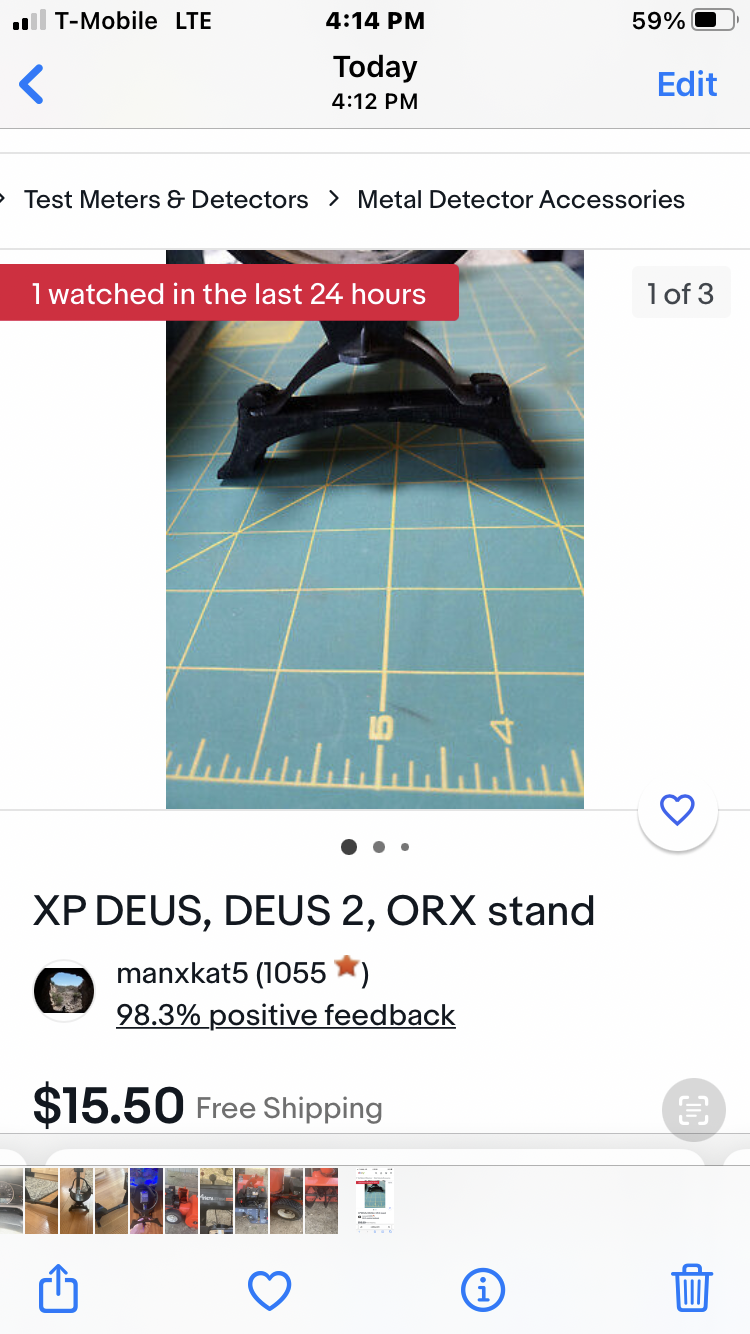Tap Edit to modify this photo

pyautogui.click(x=687, y=84)
